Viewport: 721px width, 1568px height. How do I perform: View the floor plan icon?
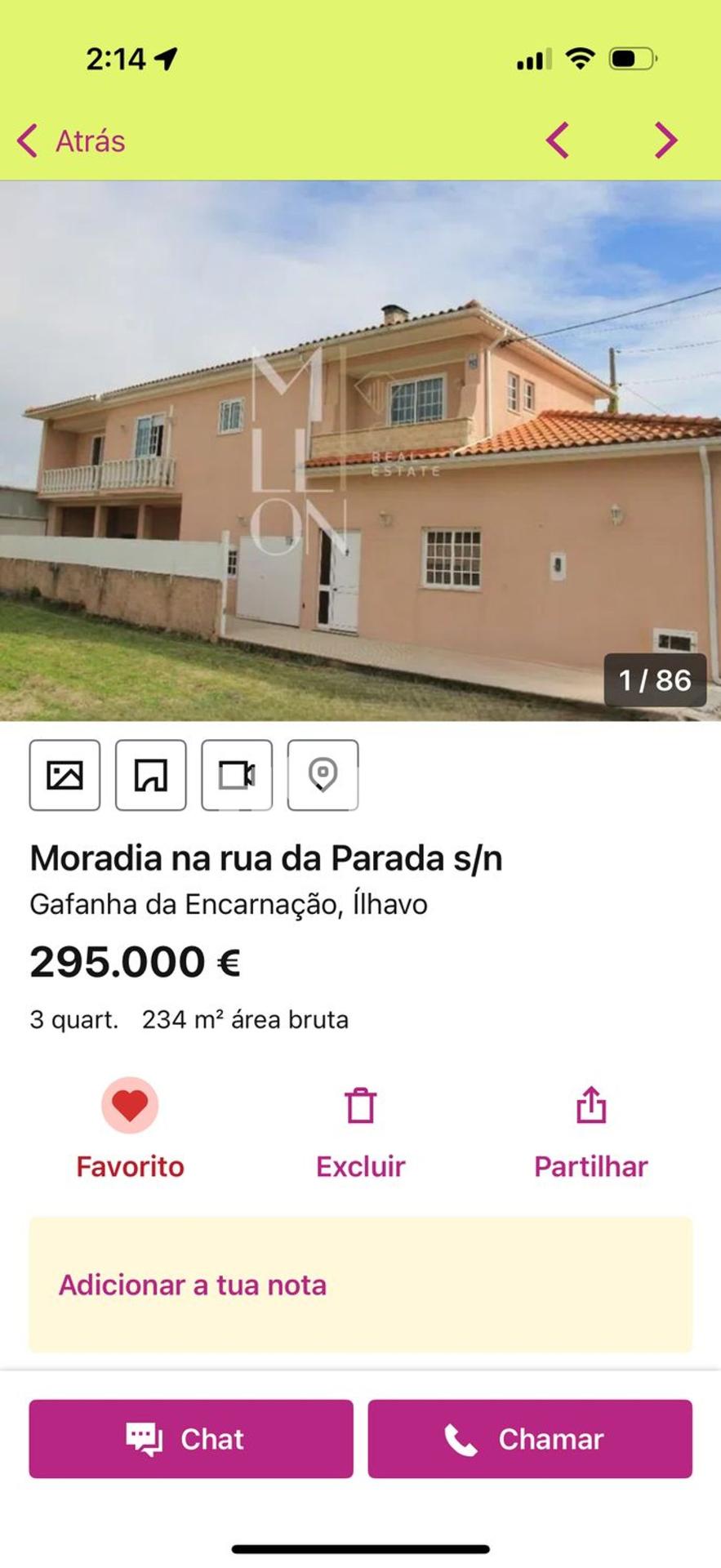point(151,776)
